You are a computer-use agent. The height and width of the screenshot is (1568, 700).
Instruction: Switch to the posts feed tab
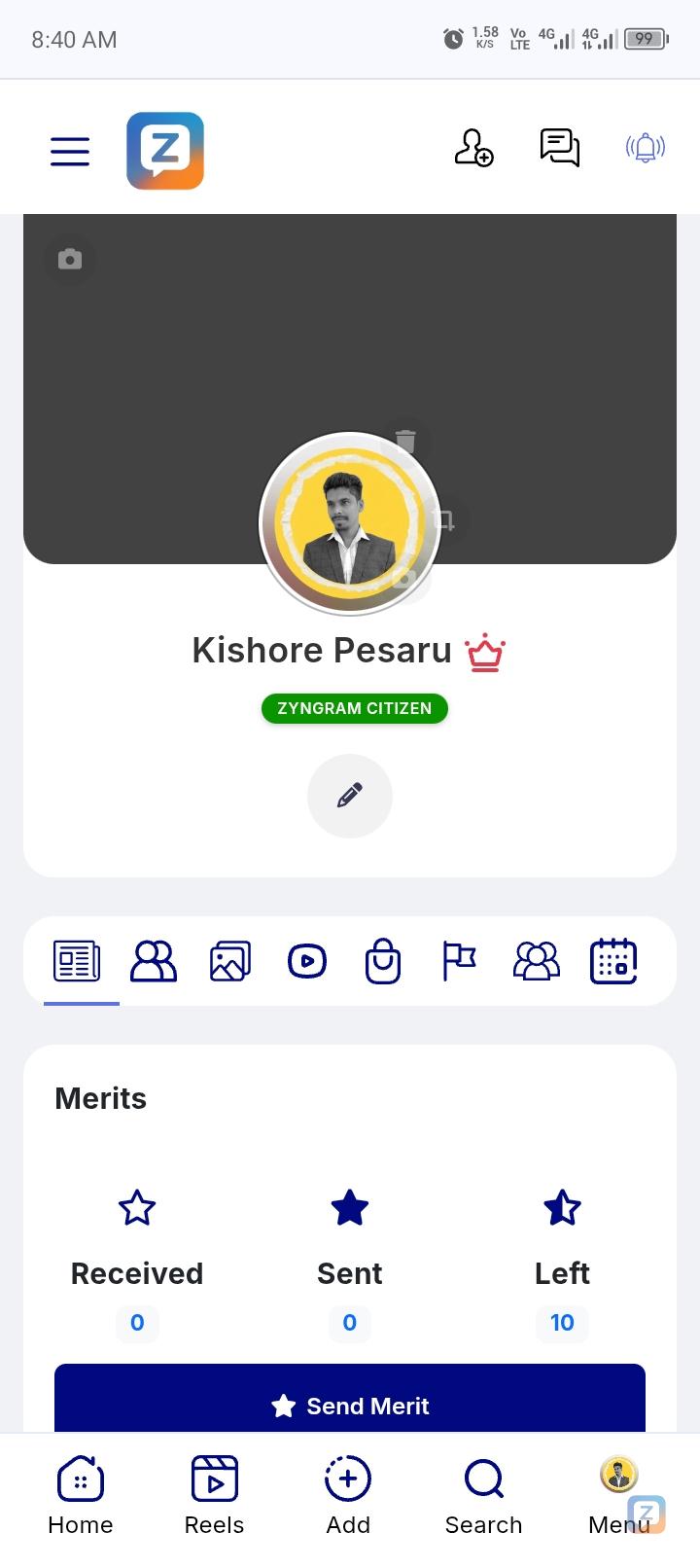coord(77,961)
